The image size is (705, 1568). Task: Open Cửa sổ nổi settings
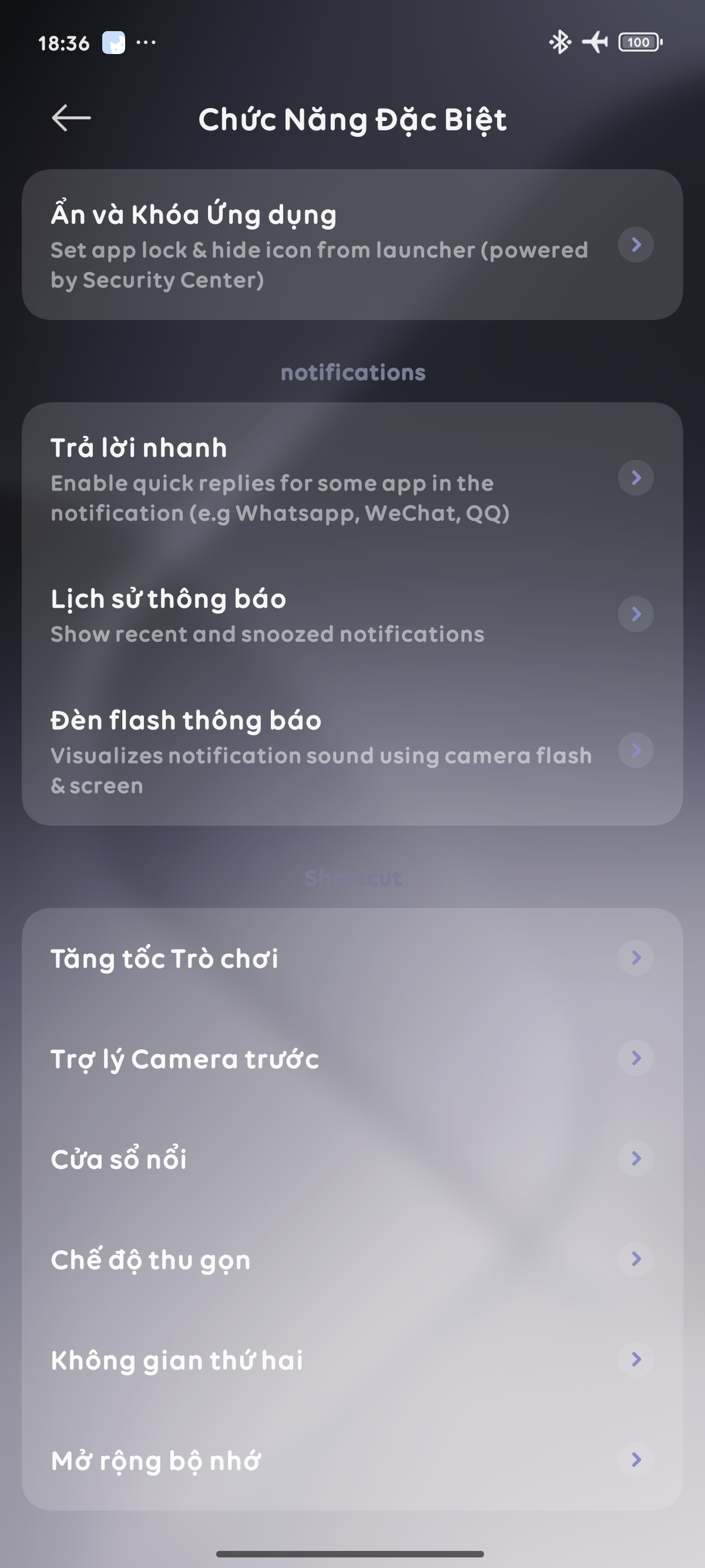[352, 1159]
